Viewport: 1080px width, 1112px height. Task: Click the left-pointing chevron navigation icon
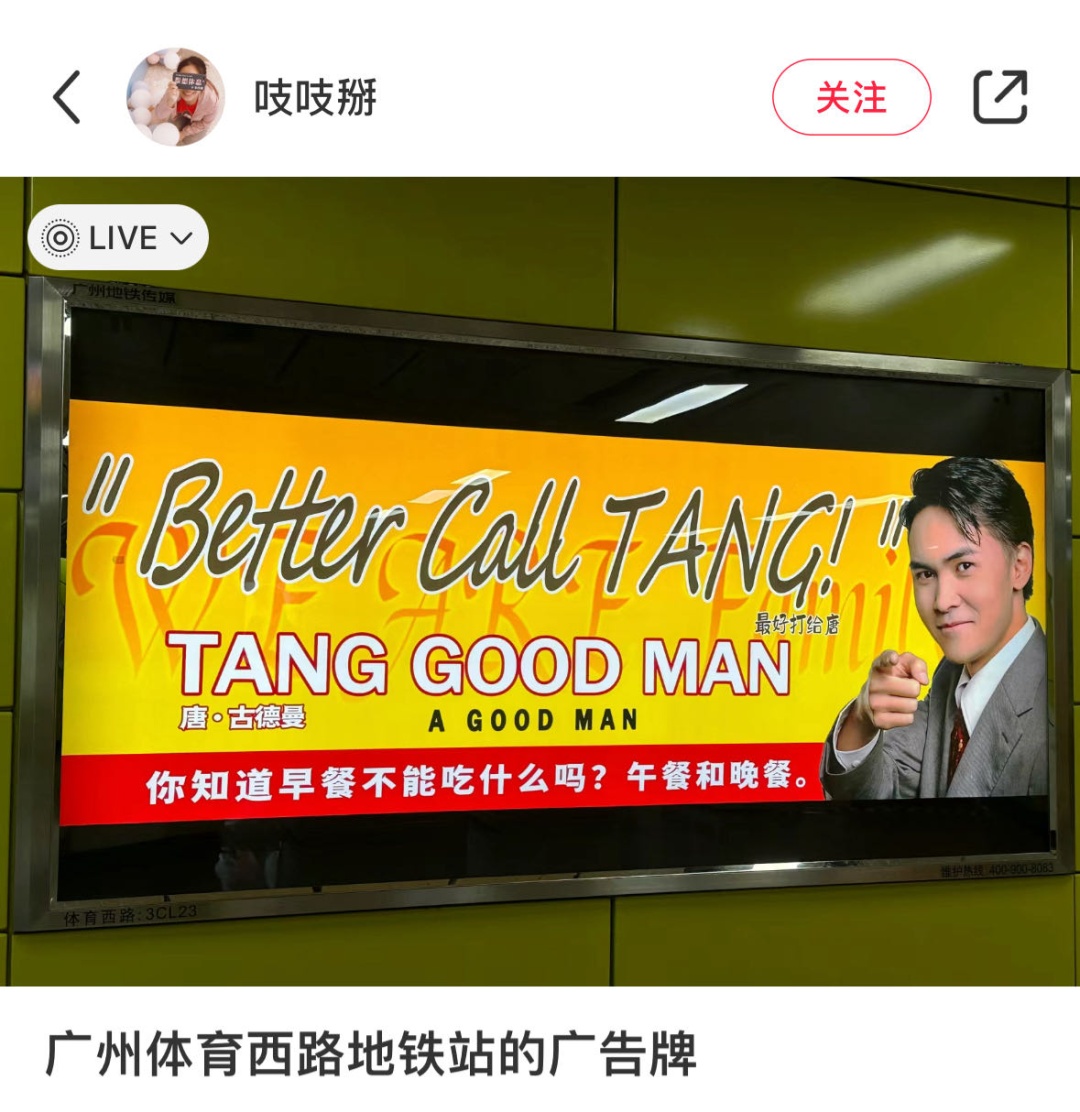tap(67, 97)
